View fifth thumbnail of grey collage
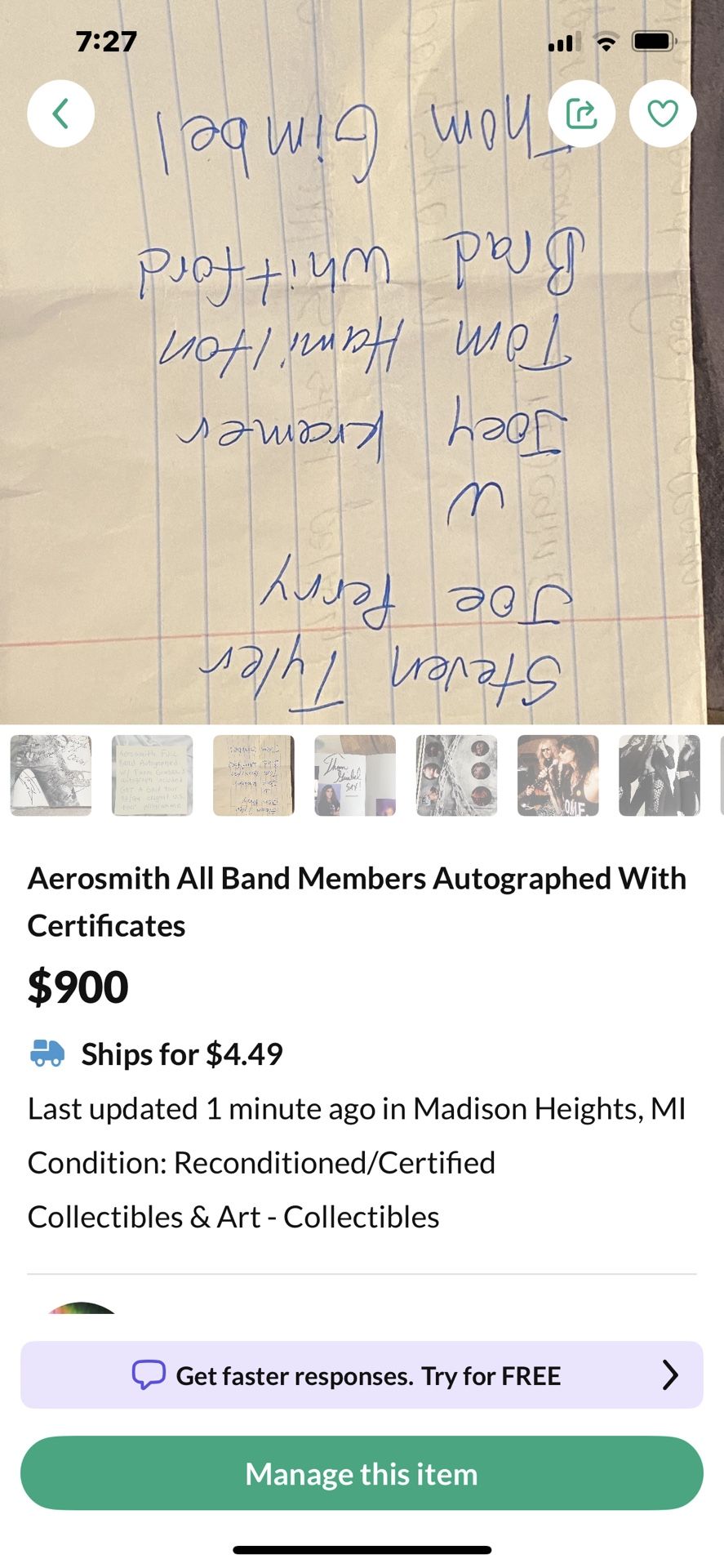724x1568 pixels. click(456, 775)
